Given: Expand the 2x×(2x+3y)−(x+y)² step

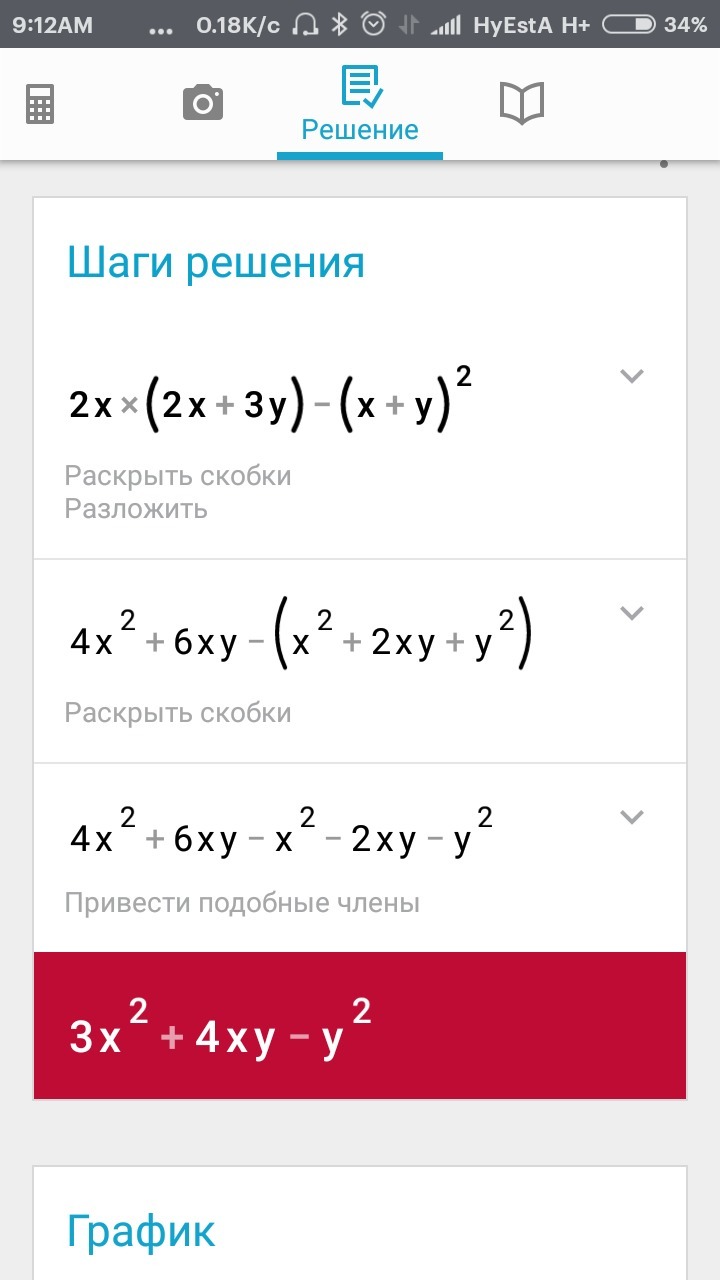Looking at the screenshot, I should coord(631,377).
